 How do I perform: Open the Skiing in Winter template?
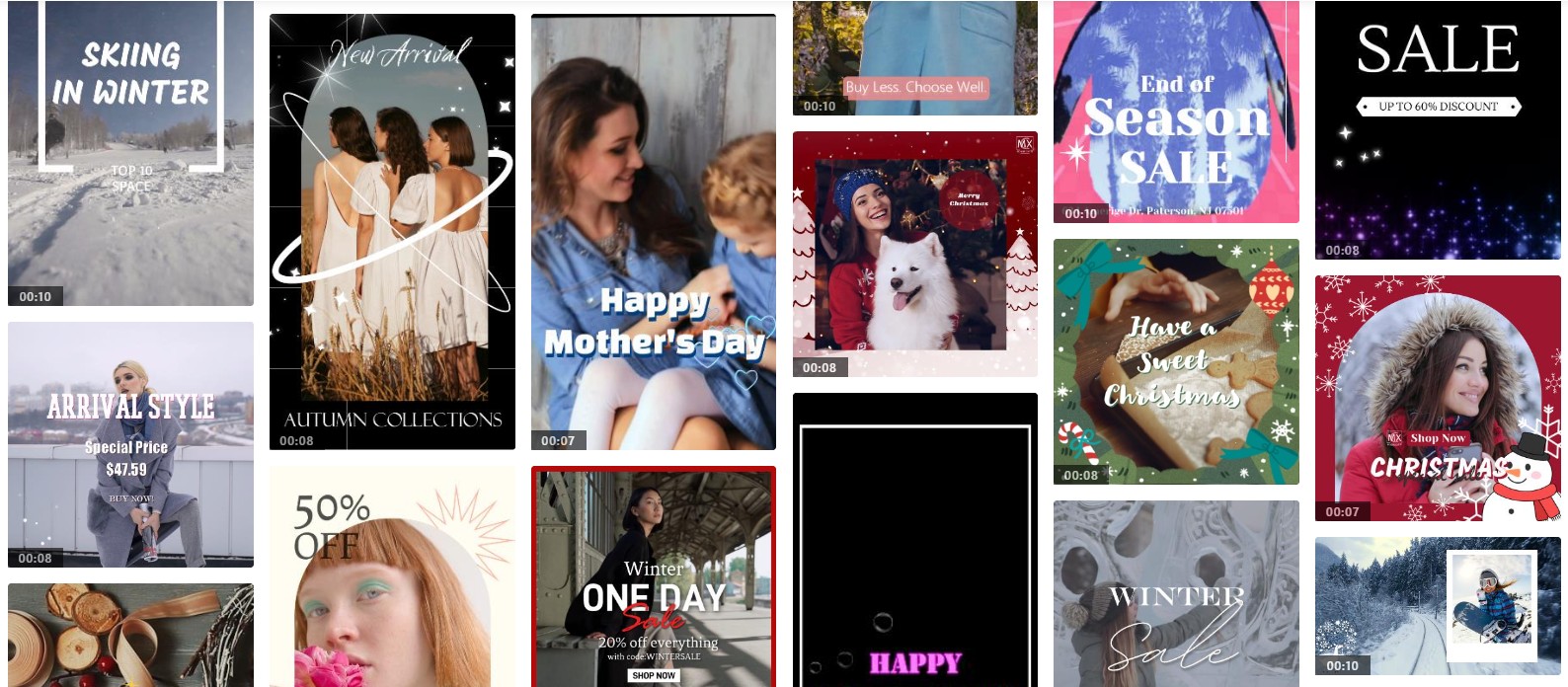pos(130,153)
